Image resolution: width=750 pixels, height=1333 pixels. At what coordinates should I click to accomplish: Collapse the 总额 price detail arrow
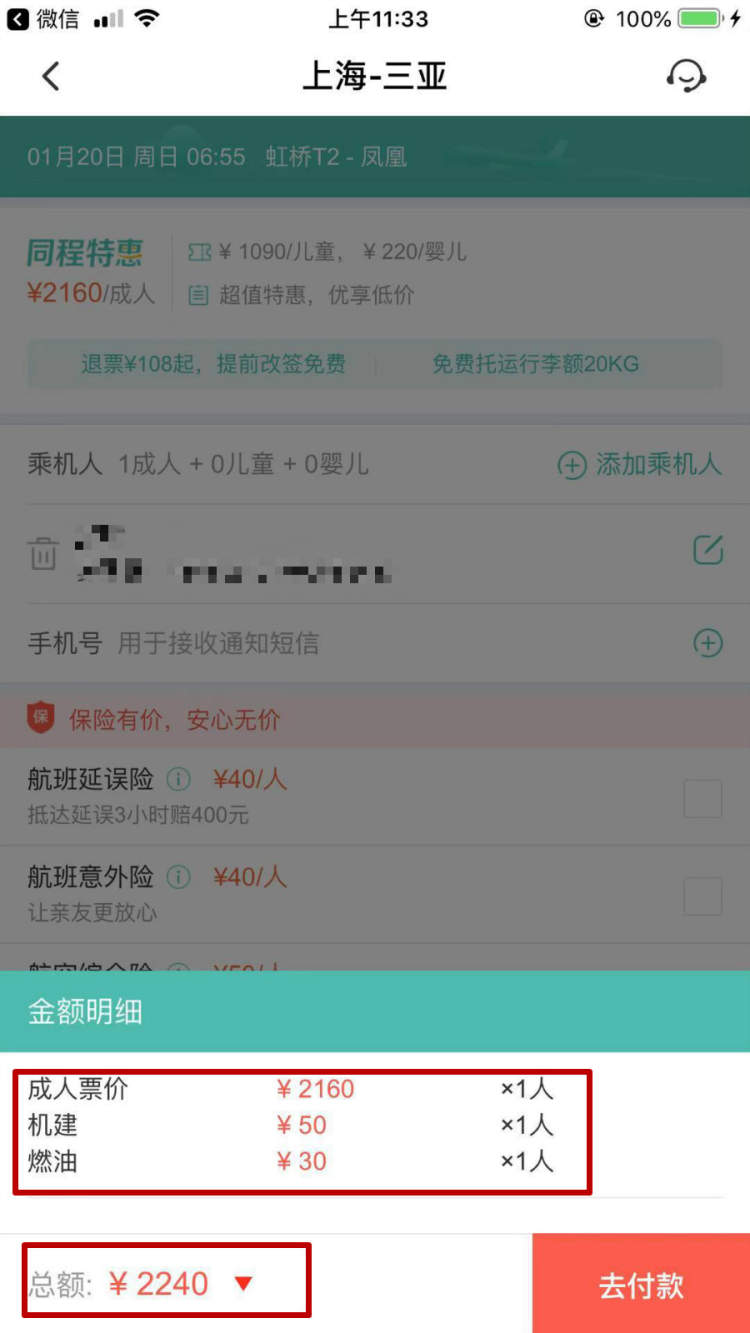point(243,1284)
